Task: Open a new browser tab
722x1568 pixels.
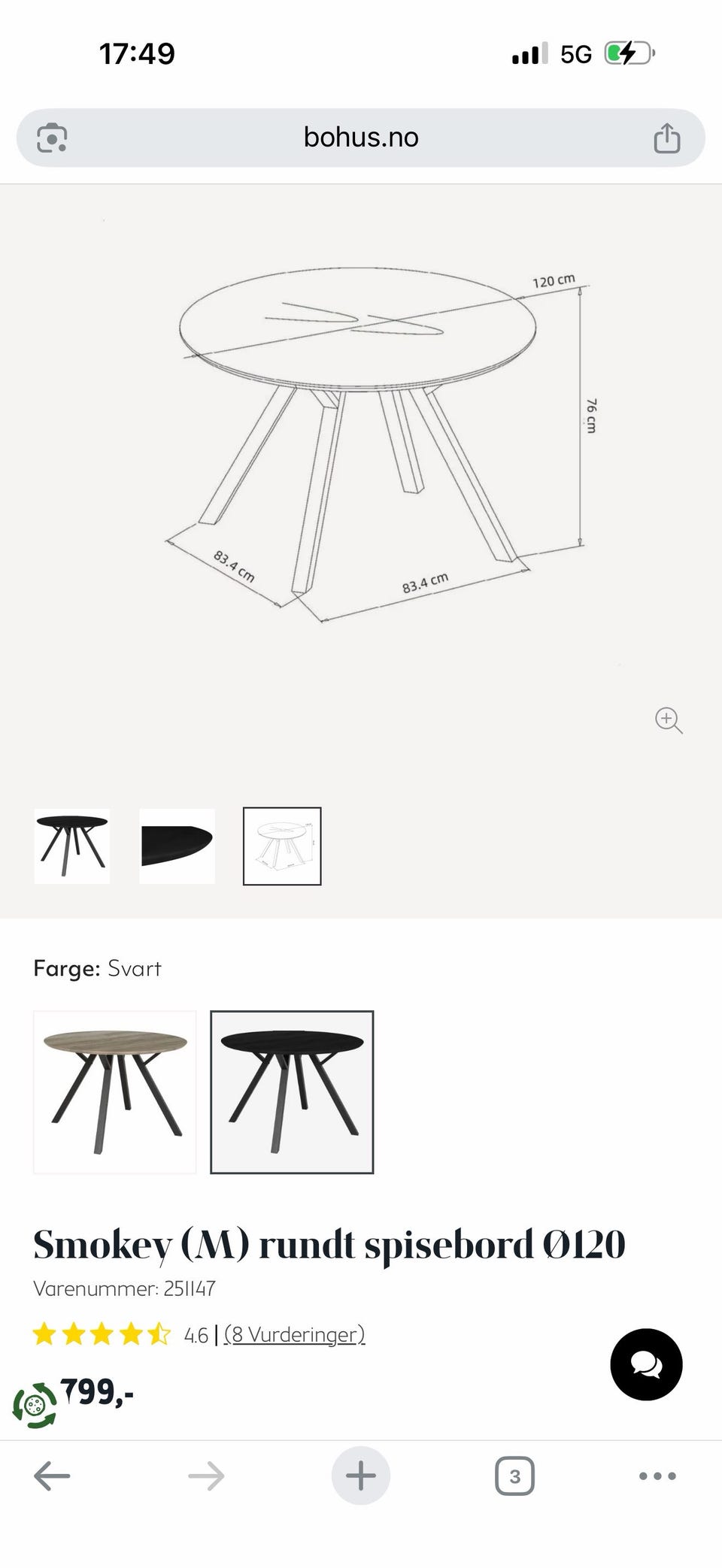Action: point(361,1476)
